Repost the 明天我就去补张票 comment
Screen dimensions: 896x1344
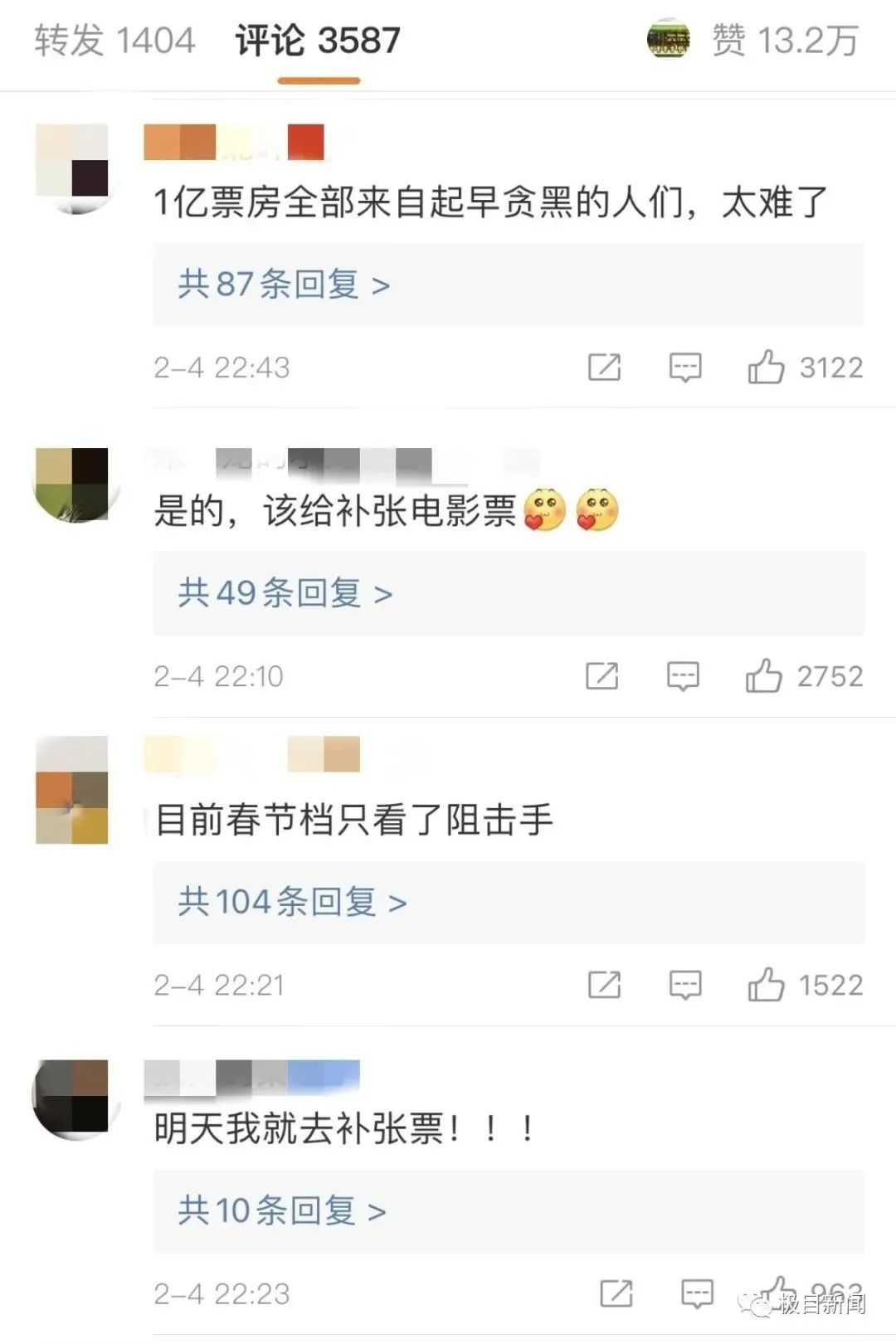(x=616, y=1293)
